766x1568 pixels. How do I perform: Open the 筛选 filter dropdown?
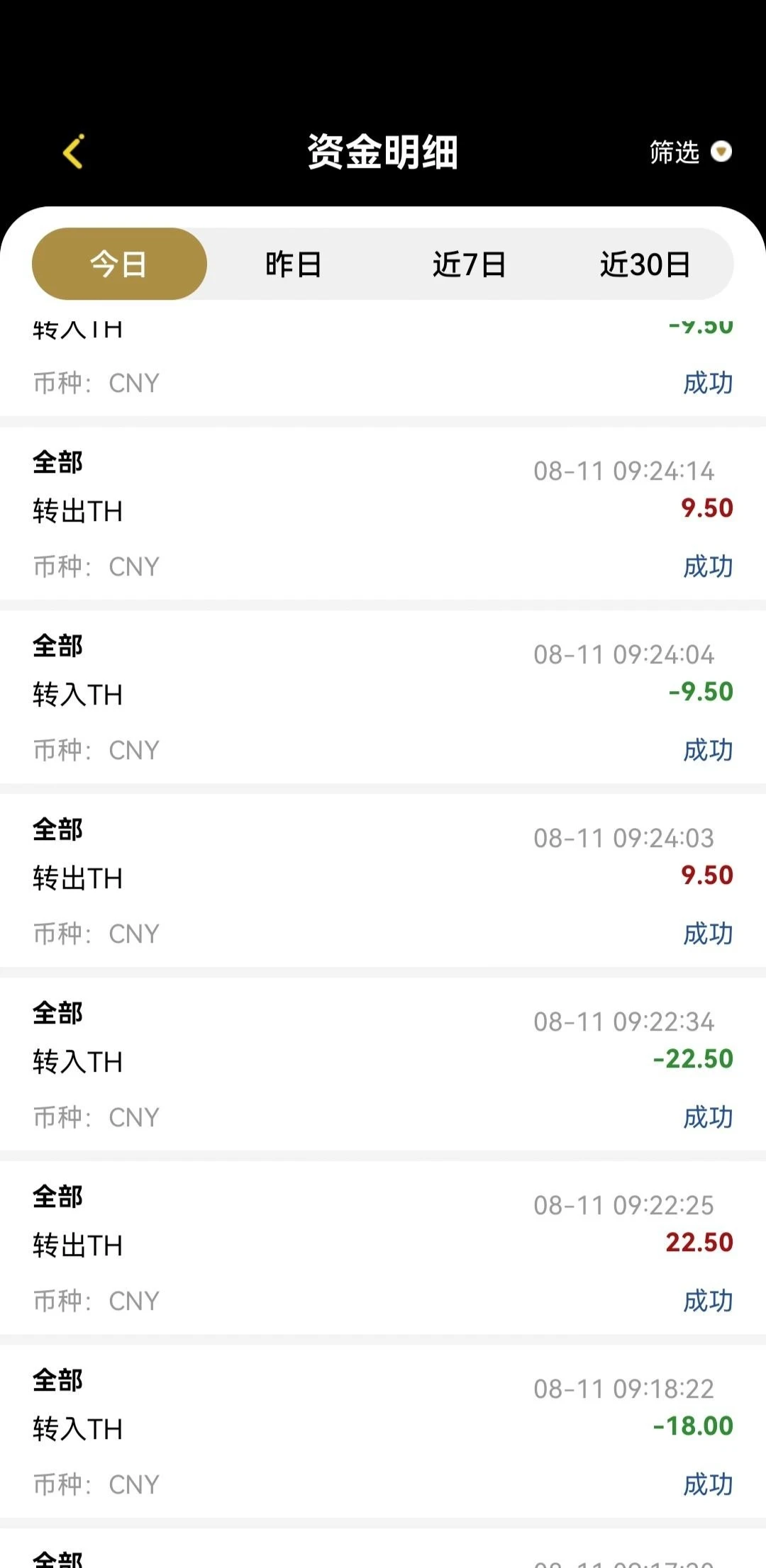[x=689, y=152]
